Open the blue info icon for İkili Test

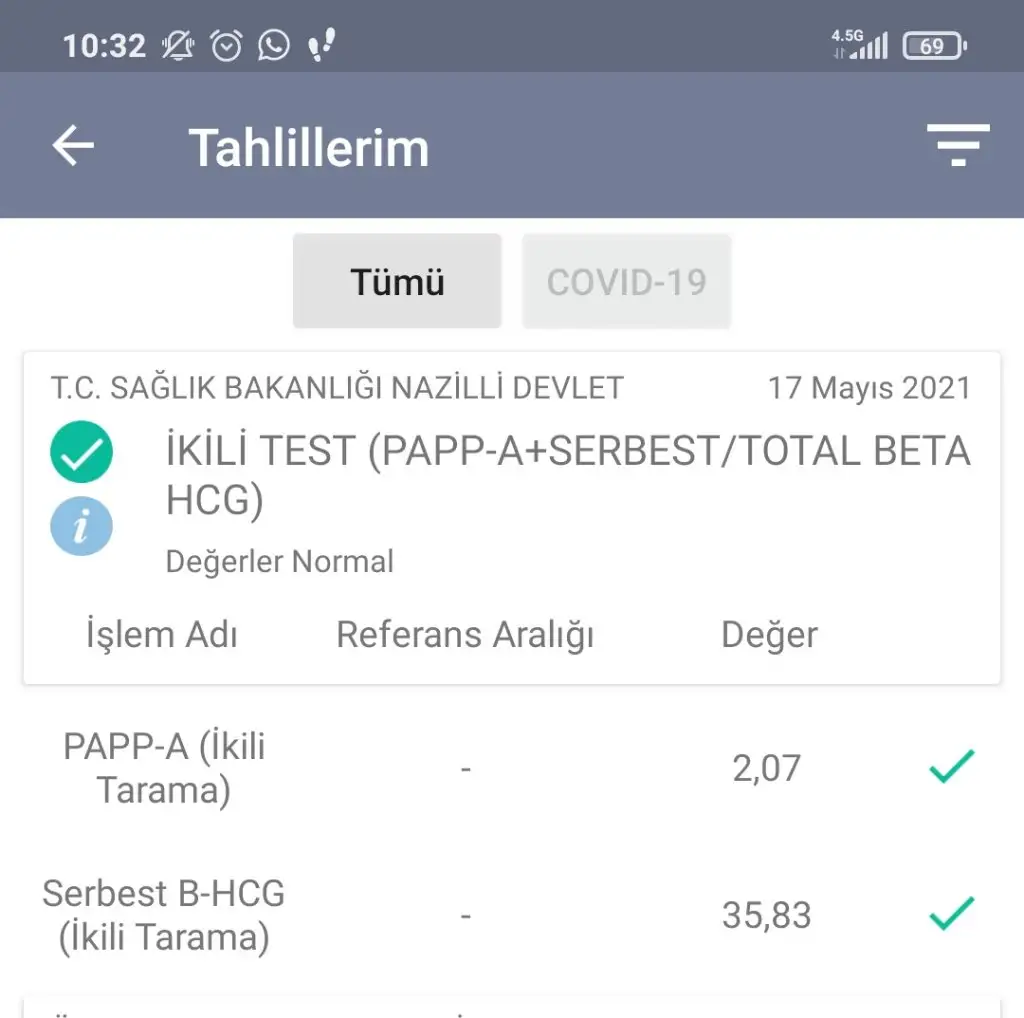point(81,526)
